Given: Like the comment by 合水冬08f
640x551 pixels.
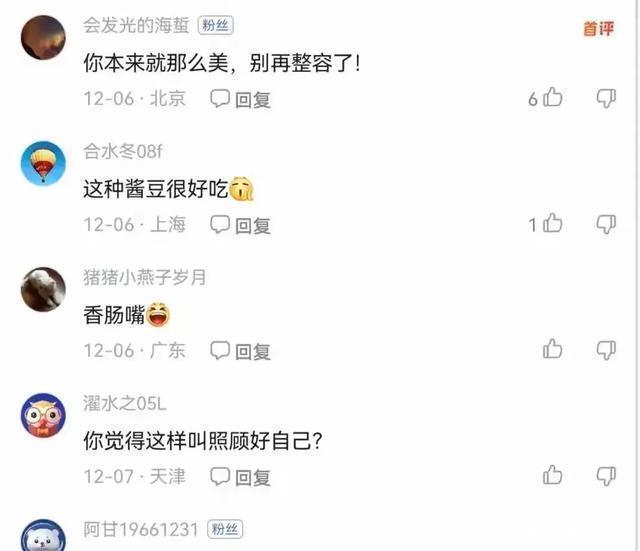Looking at the screenshot, I should click(552, 224).
